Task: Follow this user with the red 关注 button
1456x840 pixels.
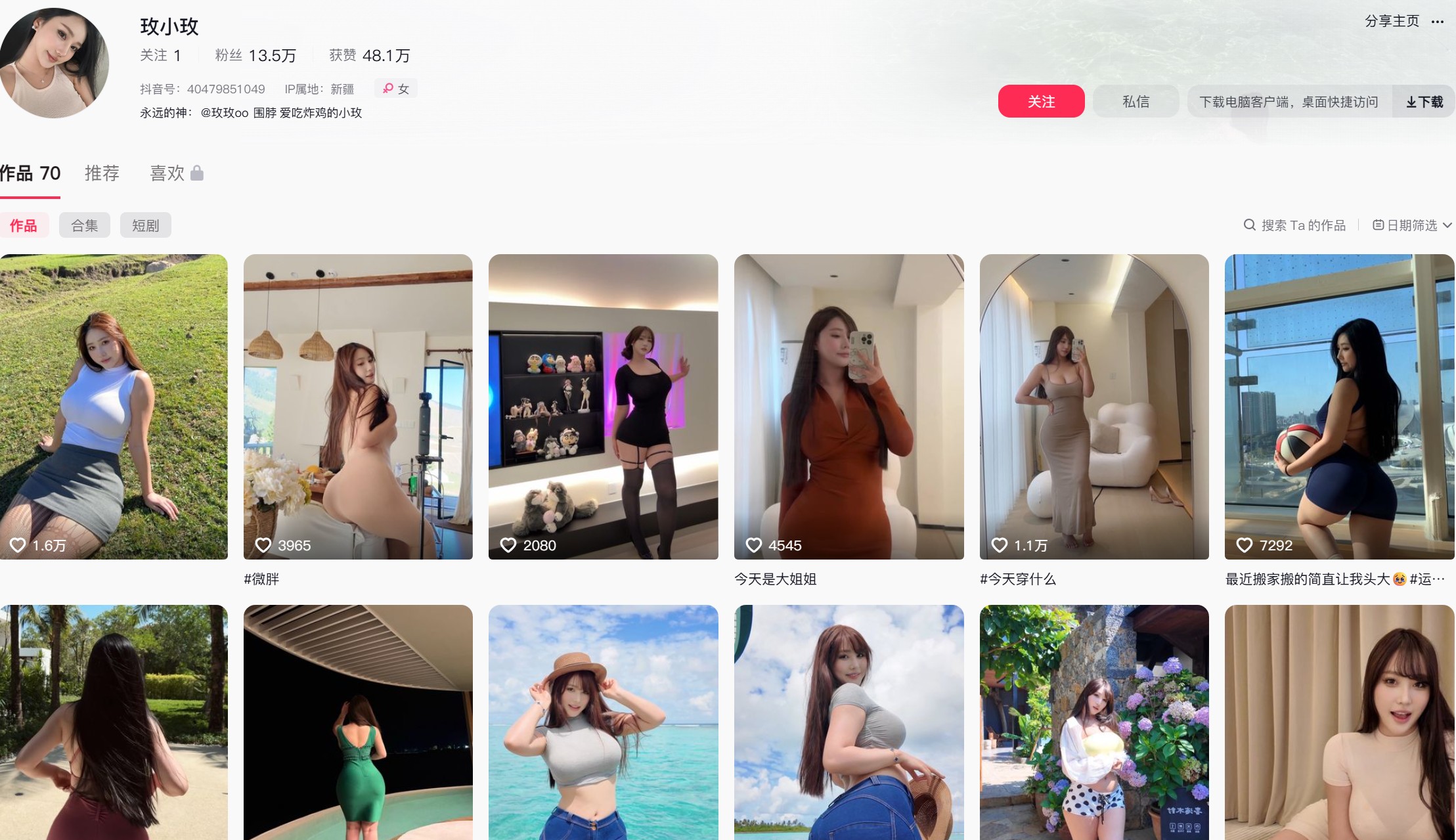Action: [1041, 102]
